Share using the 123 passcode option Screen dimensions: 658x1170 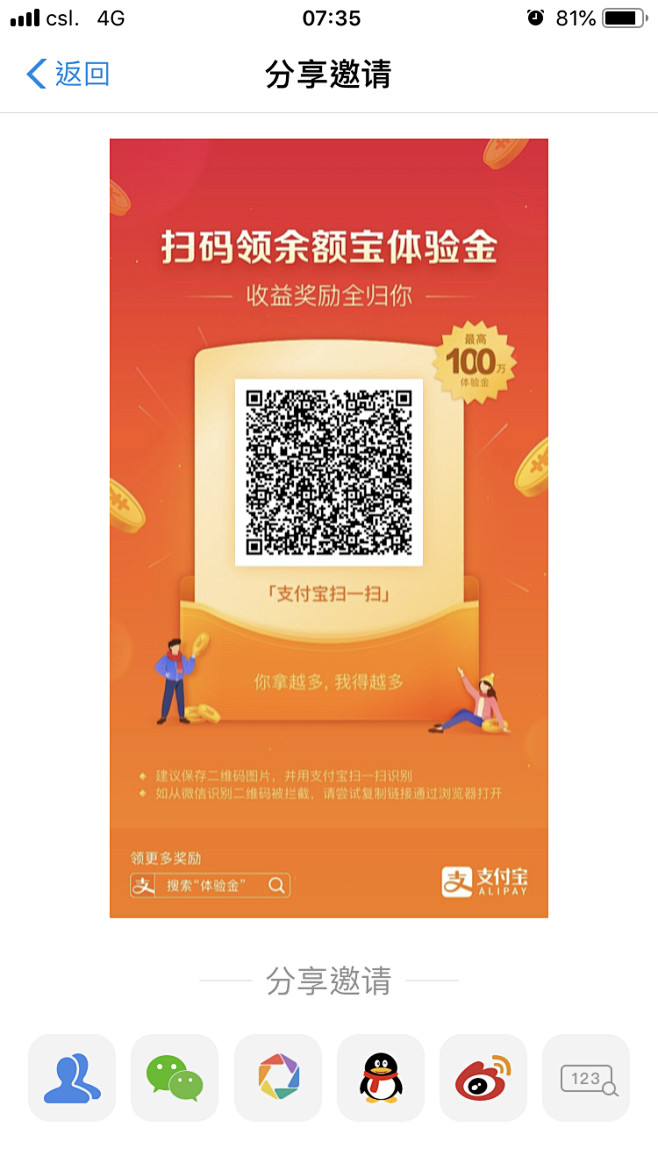coord(586,1077)
